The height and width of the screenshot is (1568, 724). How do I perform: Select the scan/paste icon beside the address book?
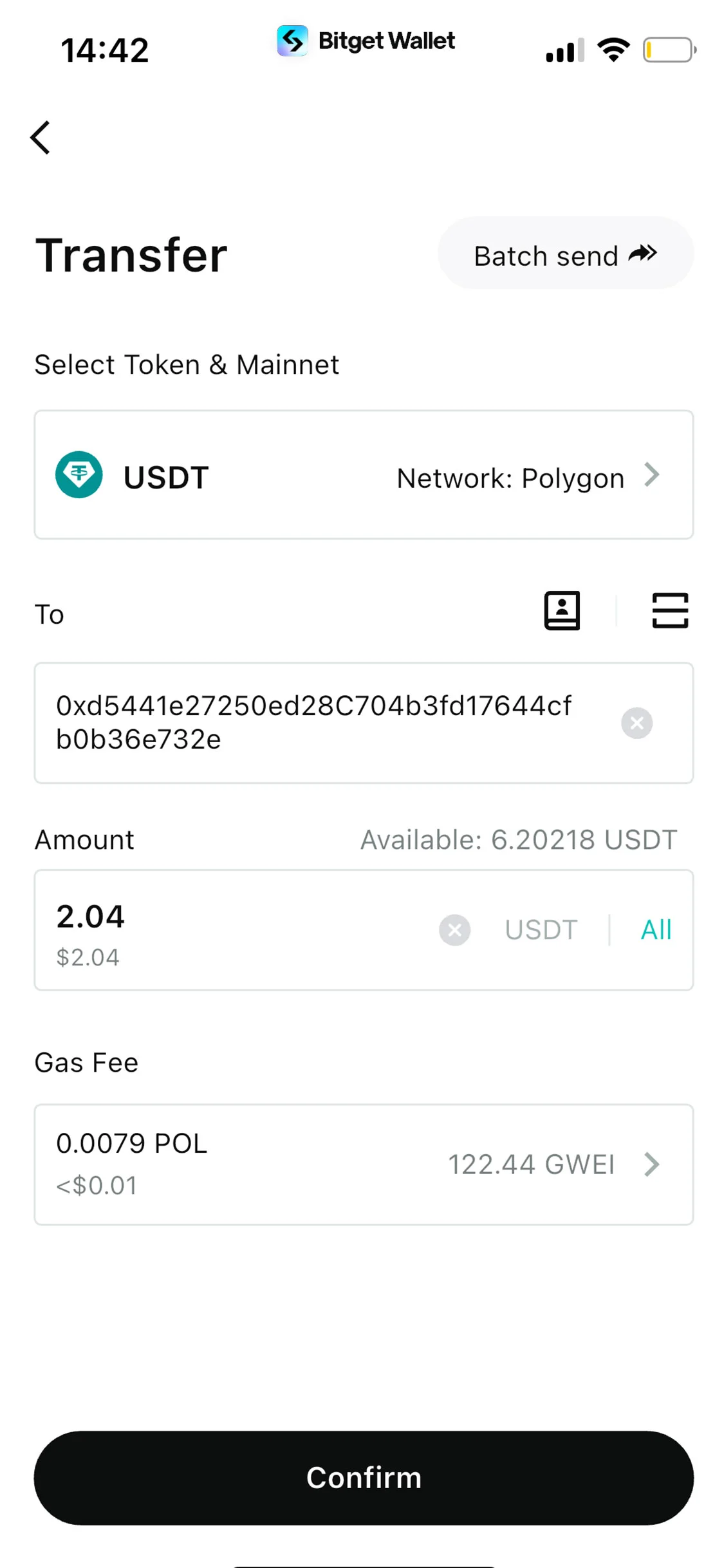tap(670, 610)
